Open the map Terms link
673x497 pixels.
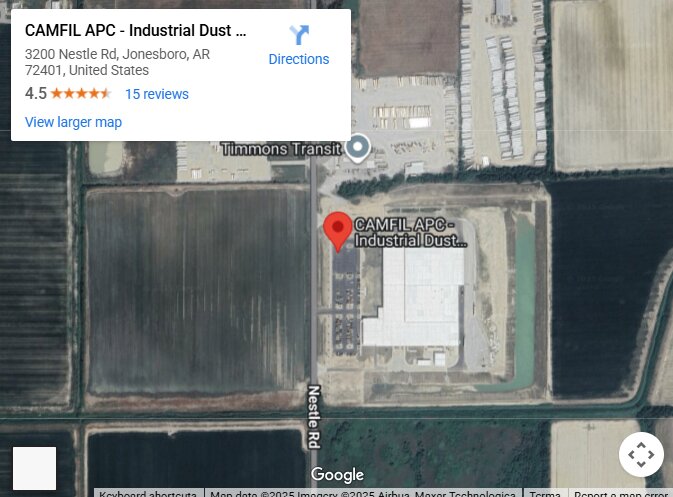[x=545, y=493]
